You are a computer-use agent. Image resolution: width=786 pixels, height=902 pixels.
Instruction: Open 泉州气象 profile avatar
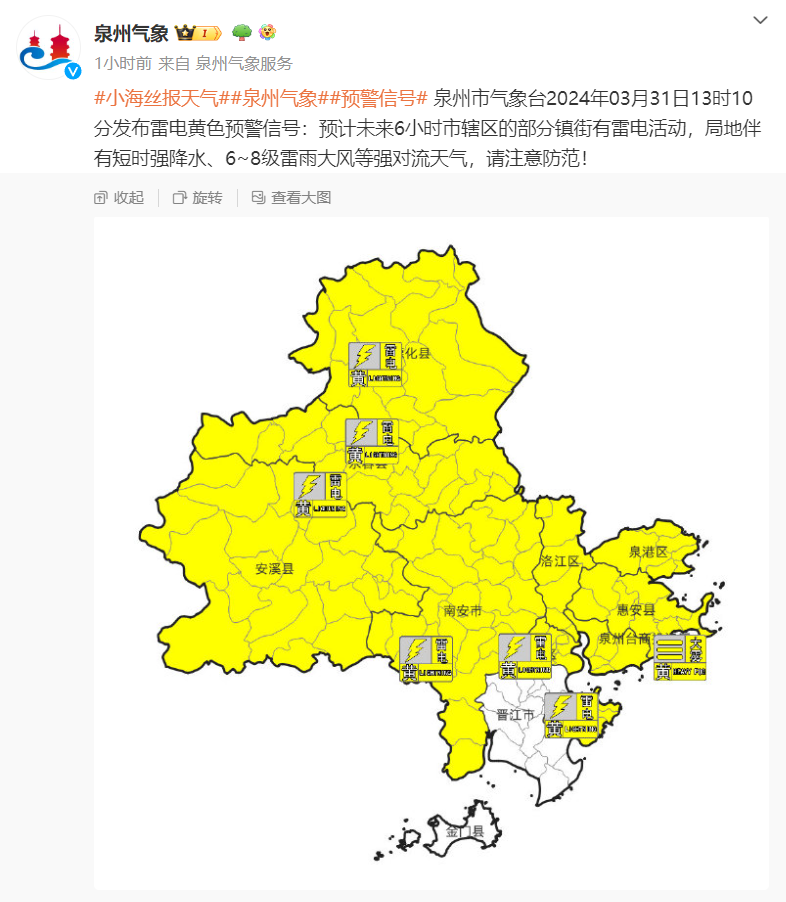point(49,47)
